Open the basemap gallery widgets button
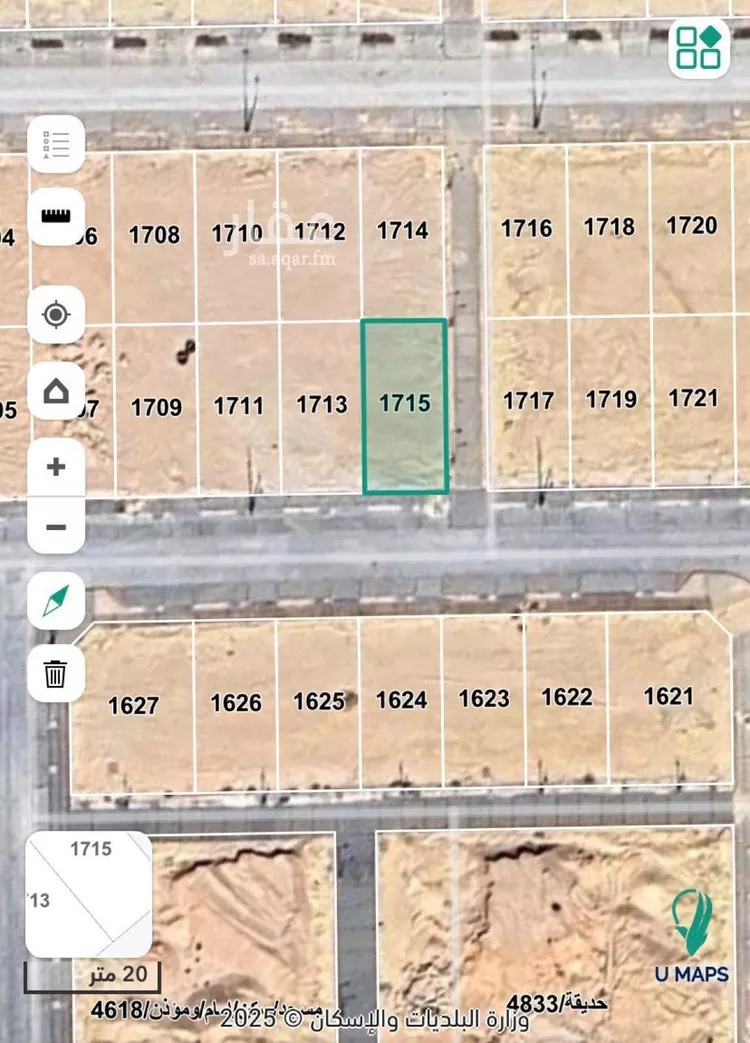The height and width of the screenshot is (1043, 750). tap(698, 47)
